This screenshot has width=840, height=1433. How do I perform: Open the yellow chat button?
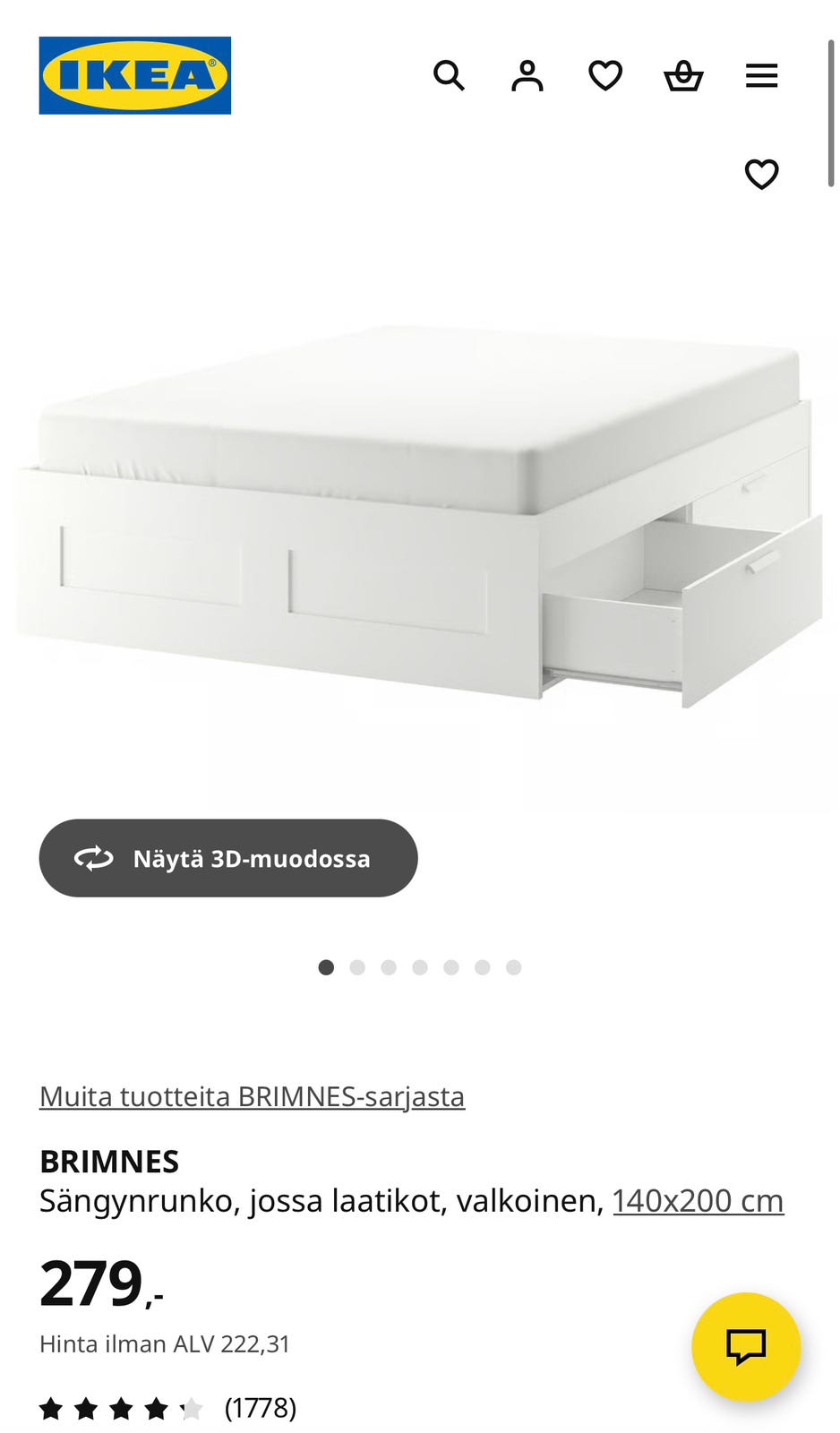(x=745, y=1346)
